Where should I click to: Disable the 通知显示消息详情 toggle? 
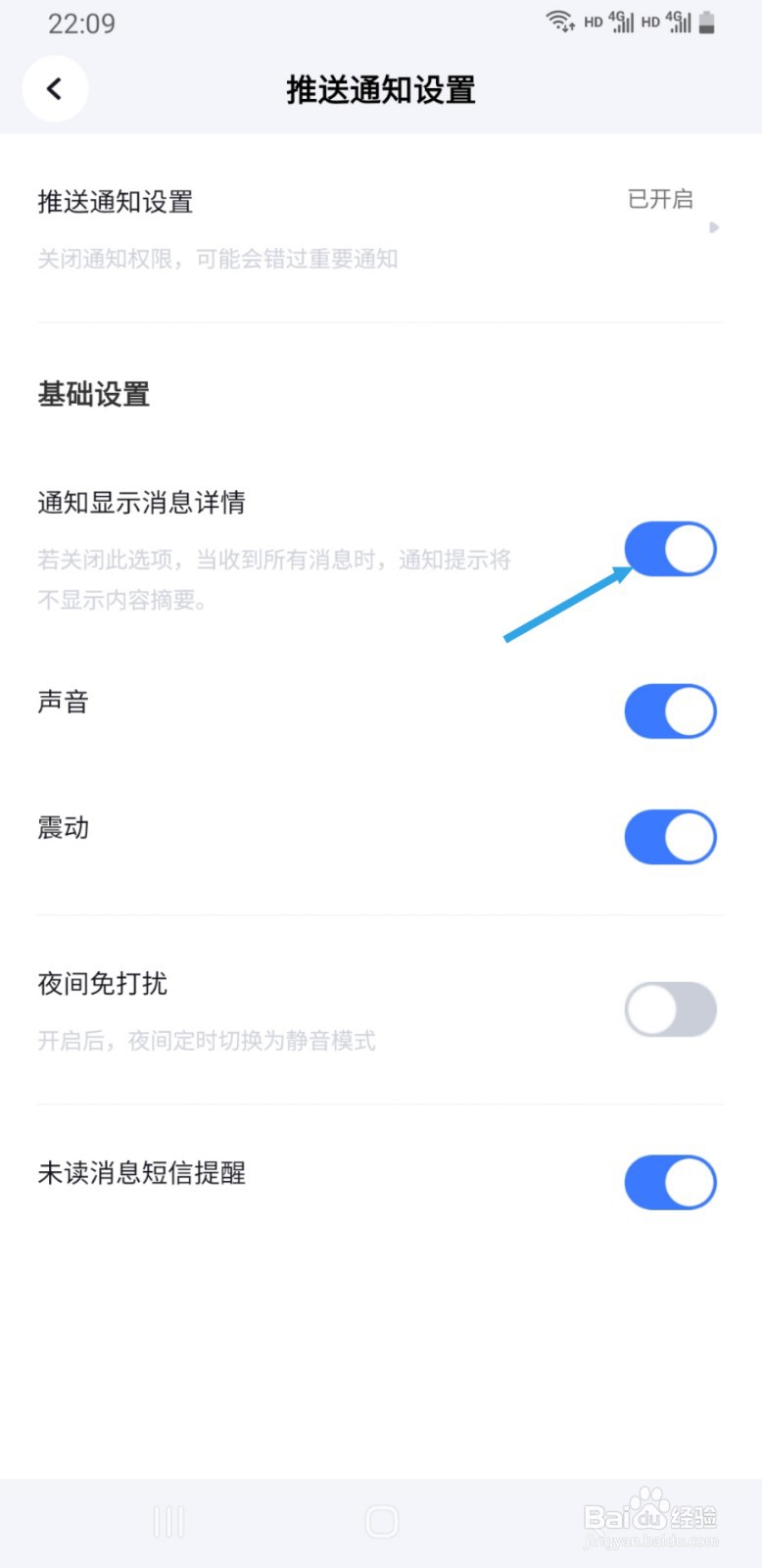click(x=670, y=549)
